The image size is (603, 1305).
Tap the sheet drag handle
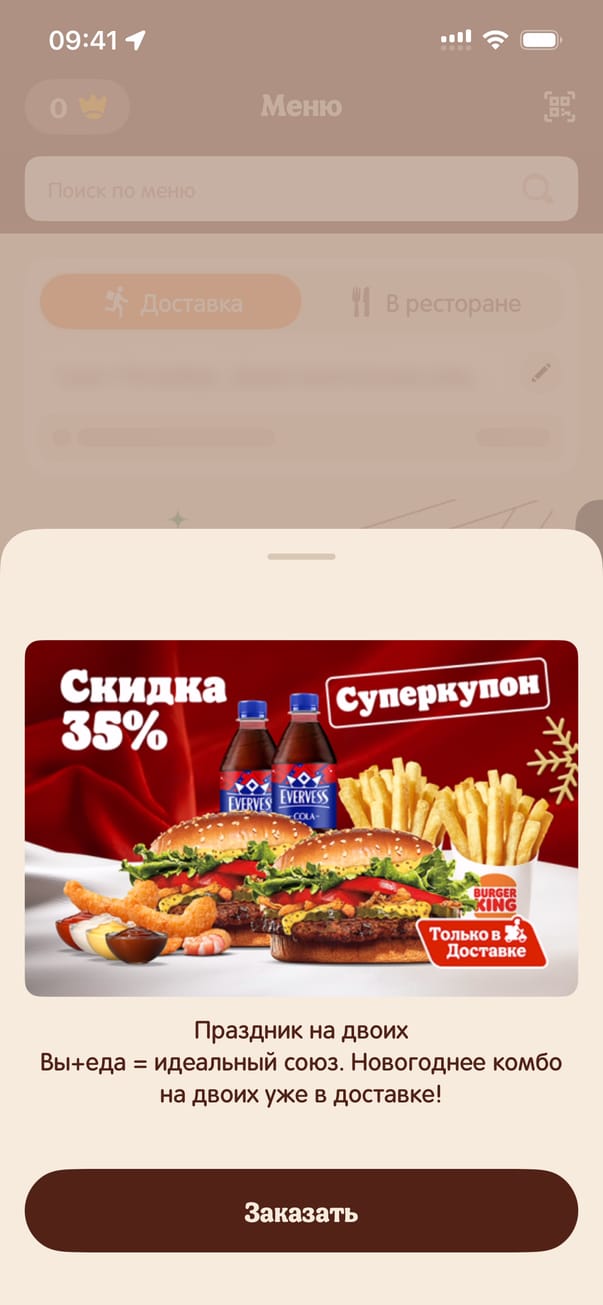301,556
